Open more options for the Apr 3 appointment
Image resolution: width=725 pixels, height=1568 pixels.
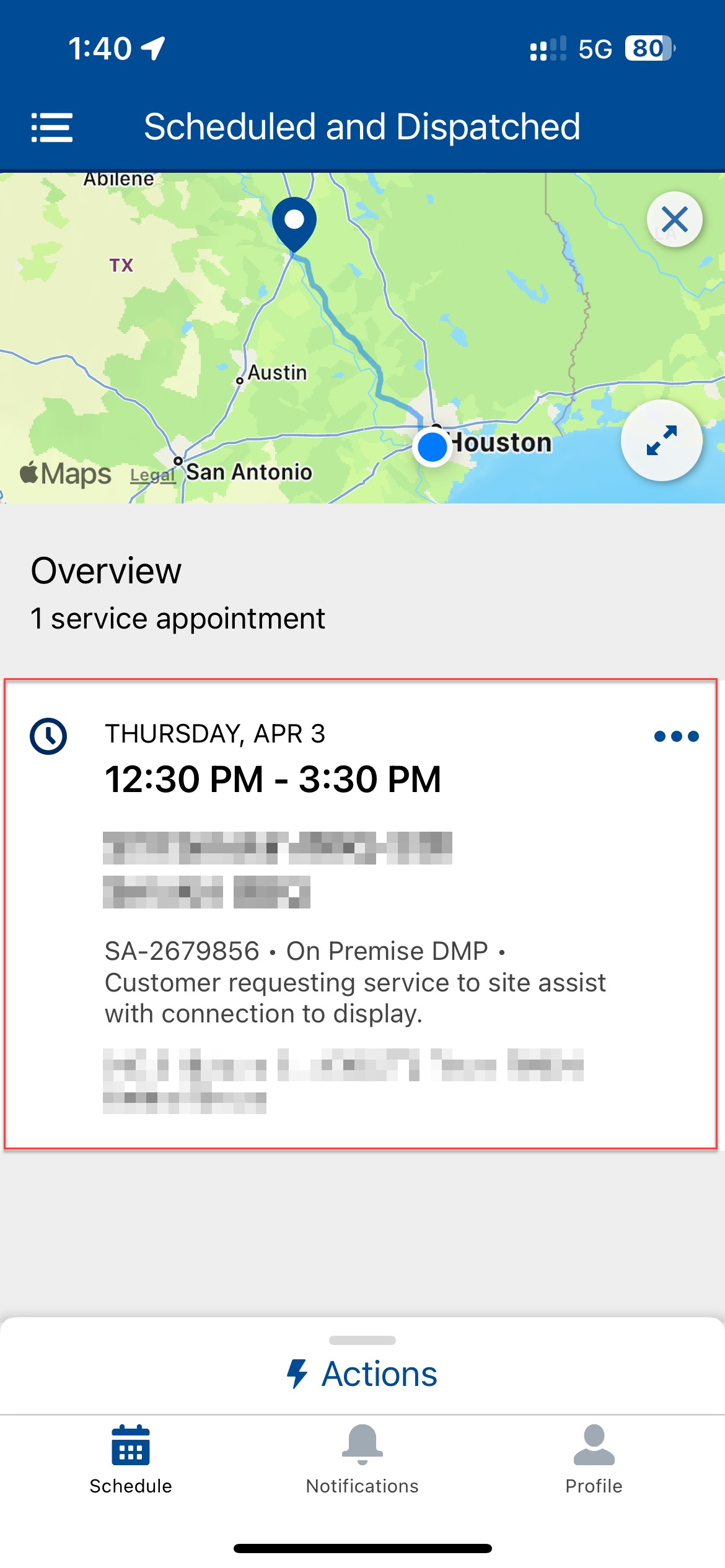(676, 736)
